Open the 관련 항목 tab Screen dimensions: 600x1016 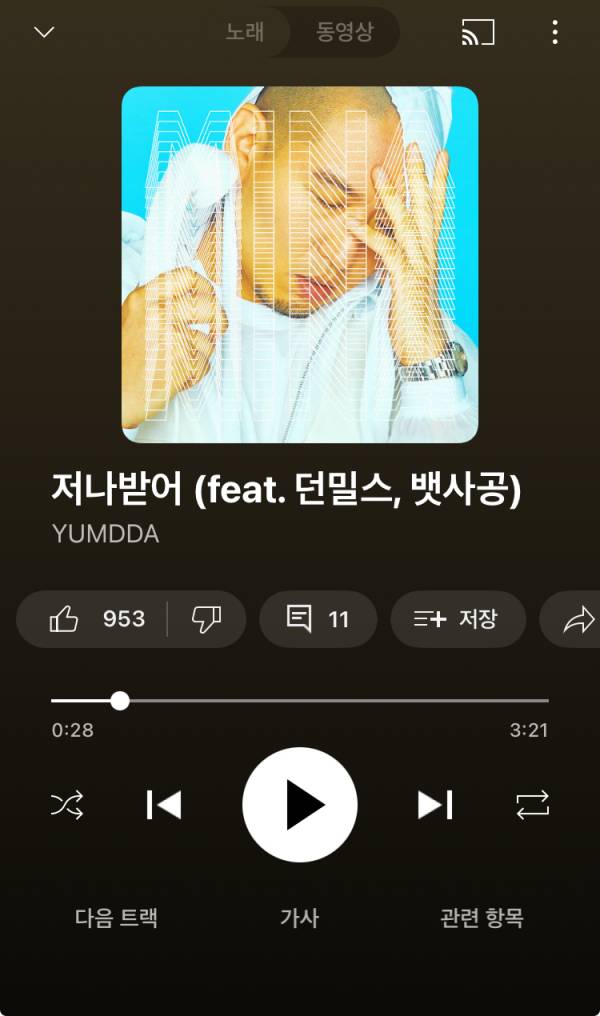(482, 917)
